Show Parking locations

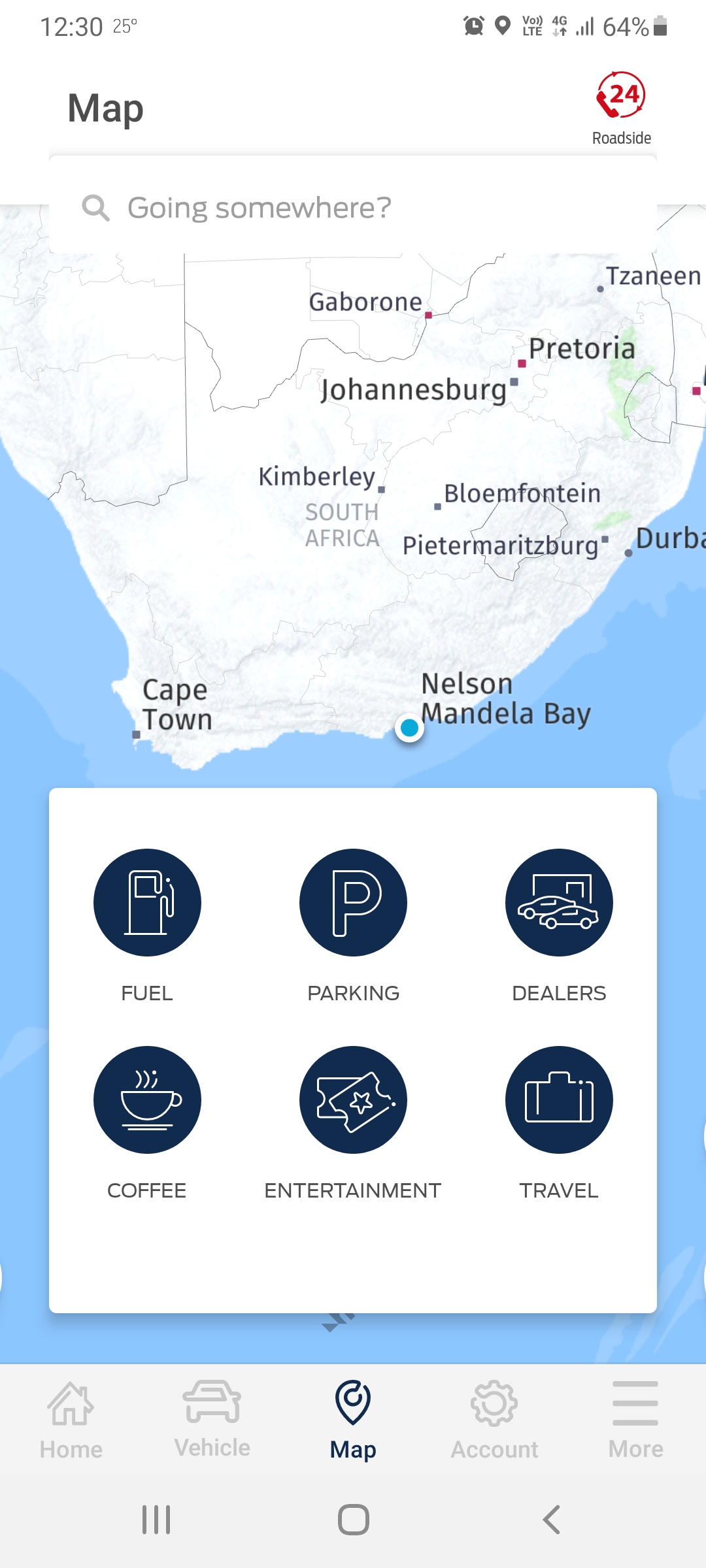353,903
